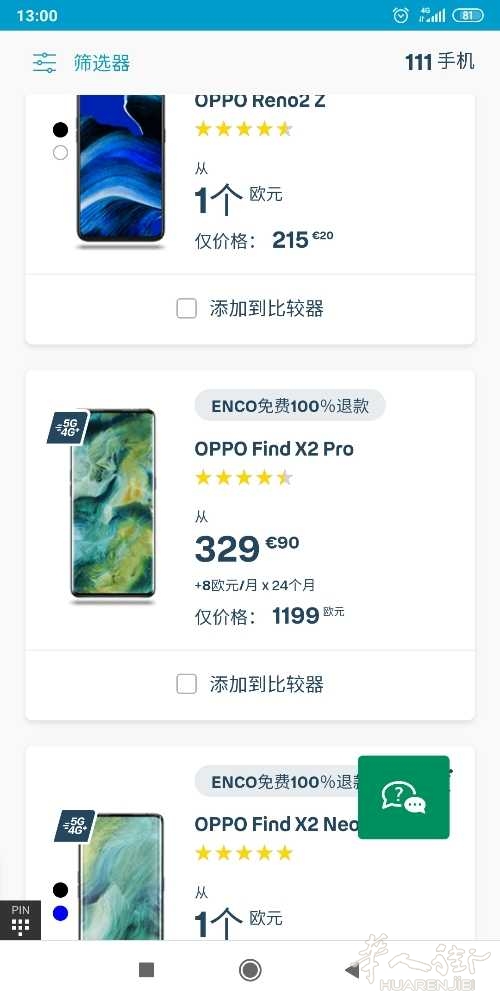Tap the system home button
The width and height of the screenshot is (500, 1000).
pyautogui.click(x=250, y=970)
